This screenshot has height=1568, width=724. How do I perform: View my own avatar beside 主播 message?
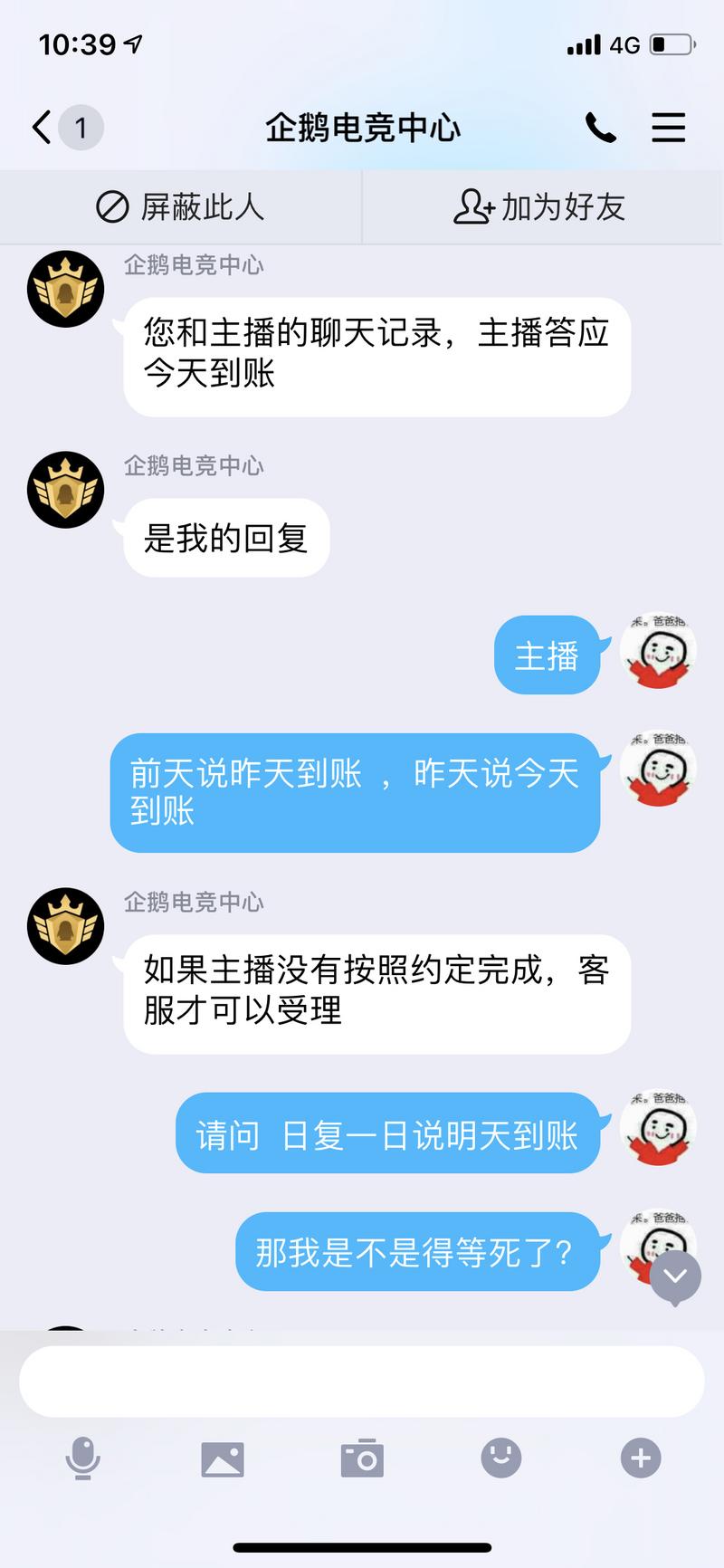[658, 652]
